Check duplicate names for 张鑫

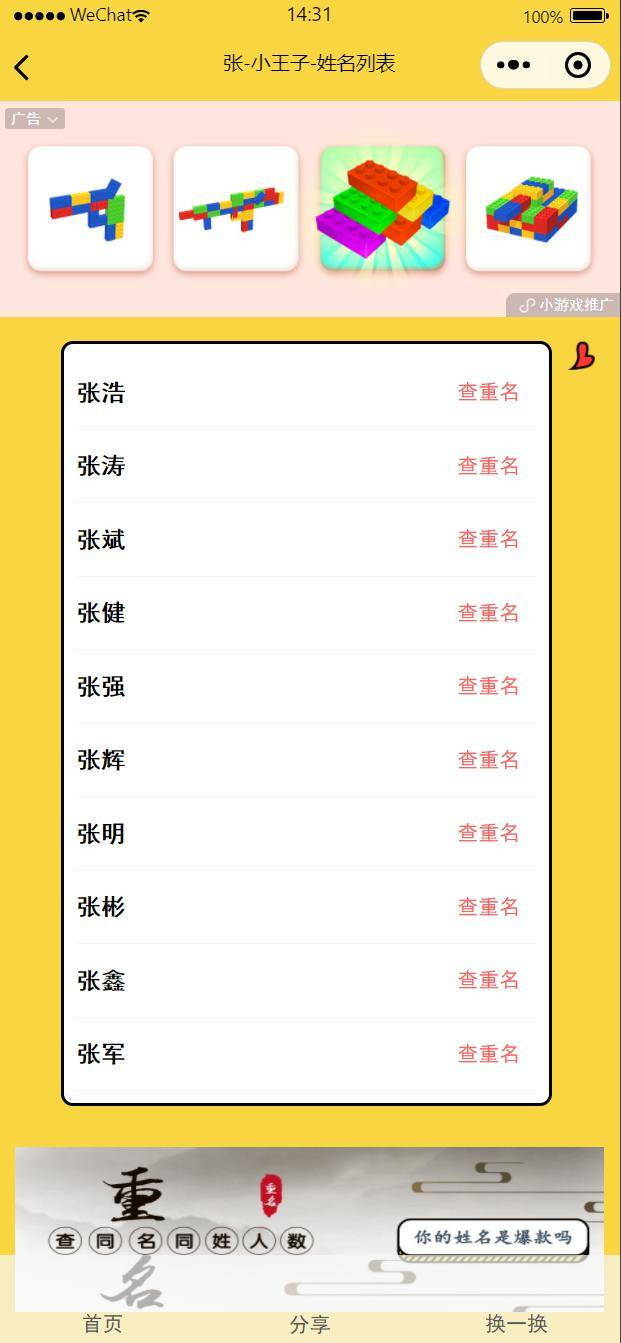pos(488,980)
